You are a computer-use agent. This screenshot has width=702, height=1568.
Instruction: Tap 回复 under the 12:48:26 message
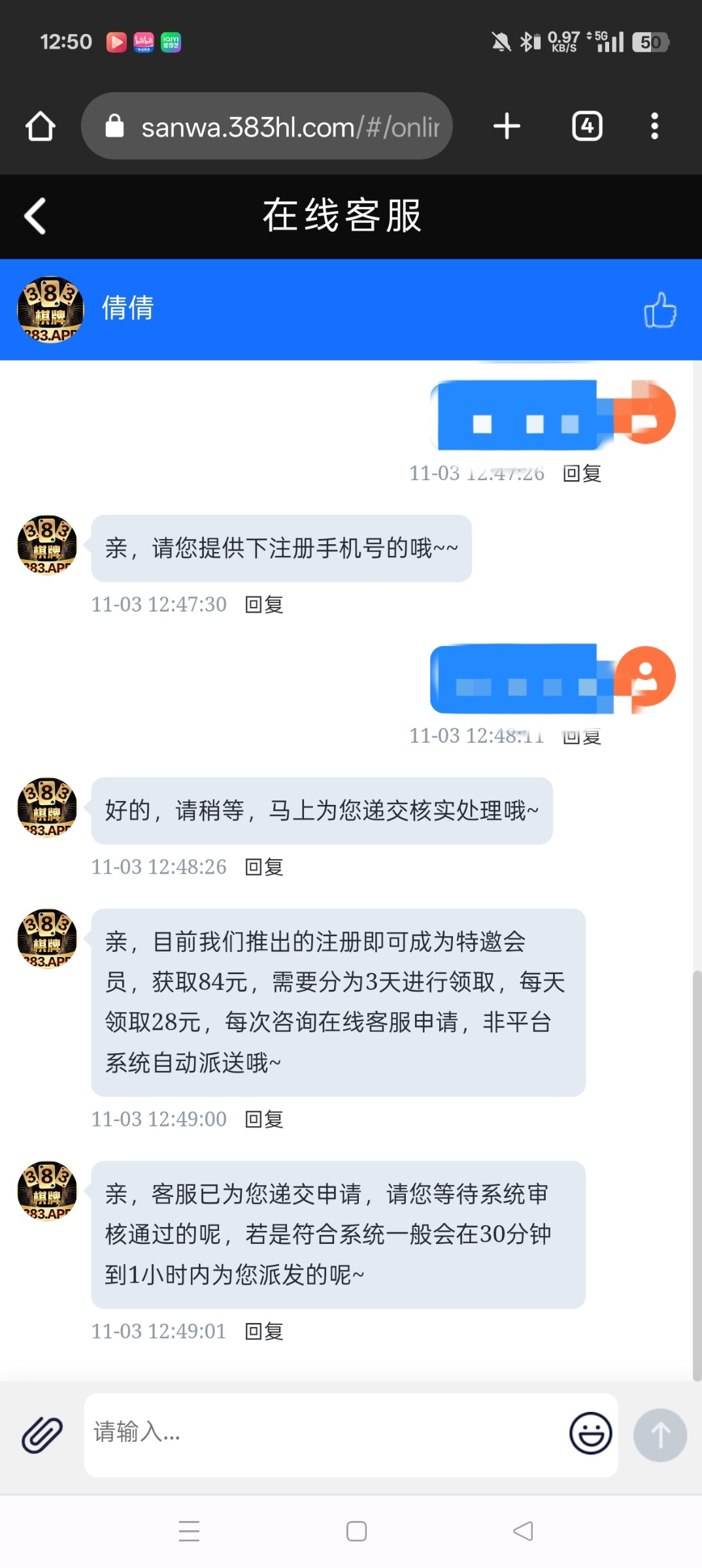263,867
